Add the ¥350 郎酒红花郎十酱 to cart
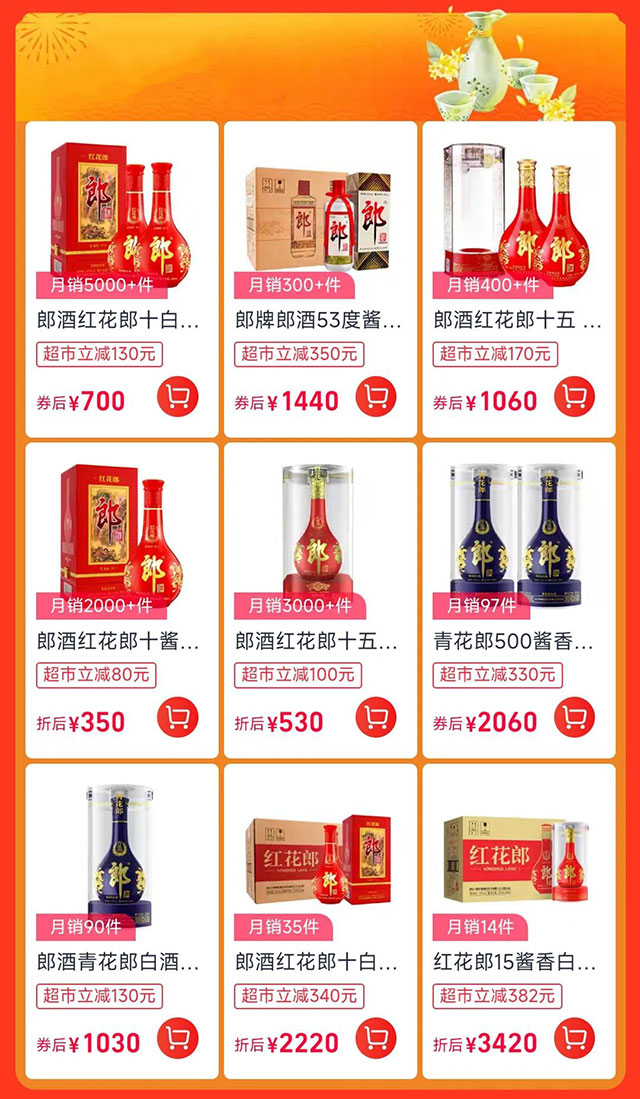Image resolution: width=640 pixels, height=1099 pixels. click(x=178, y=717)
